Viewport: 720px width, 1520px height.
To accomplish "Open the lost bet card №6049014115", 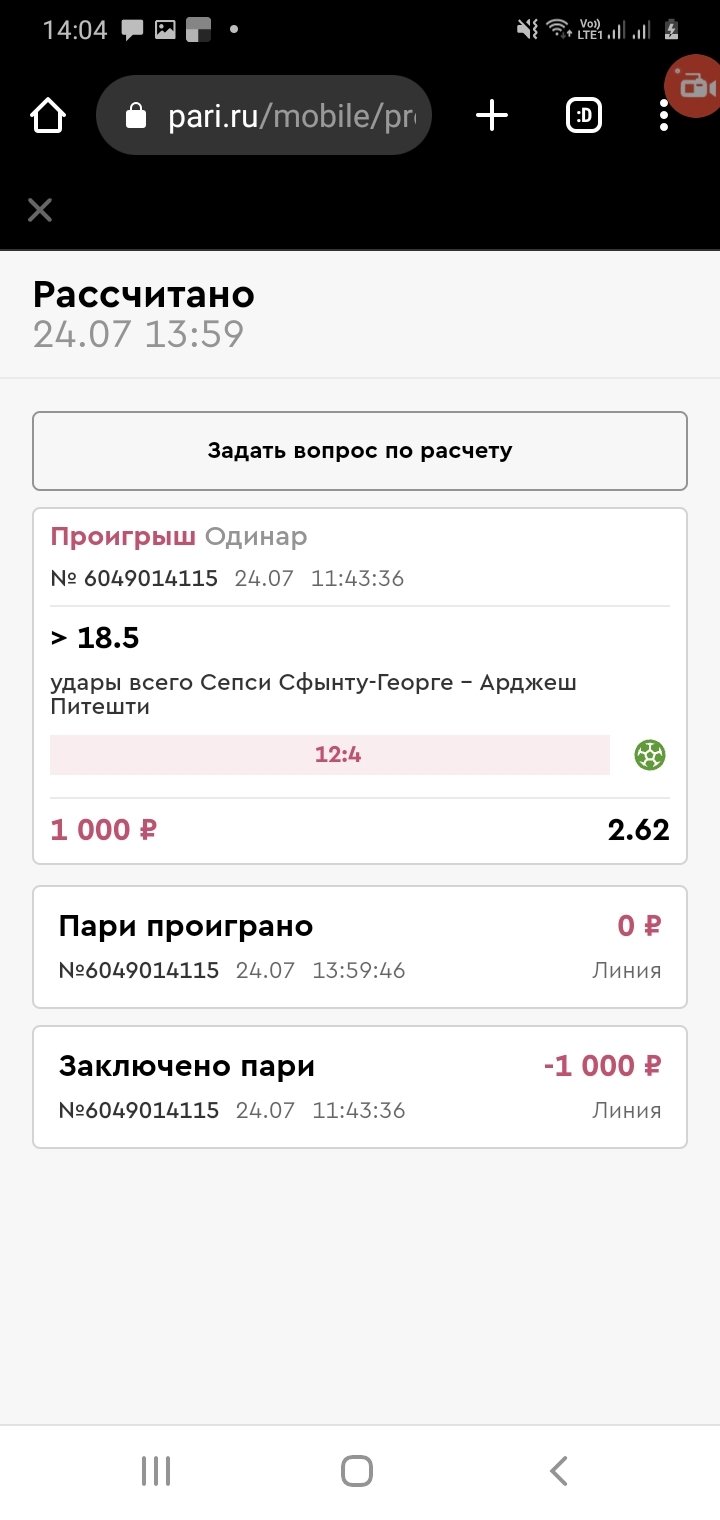I will tap(360, 685).
